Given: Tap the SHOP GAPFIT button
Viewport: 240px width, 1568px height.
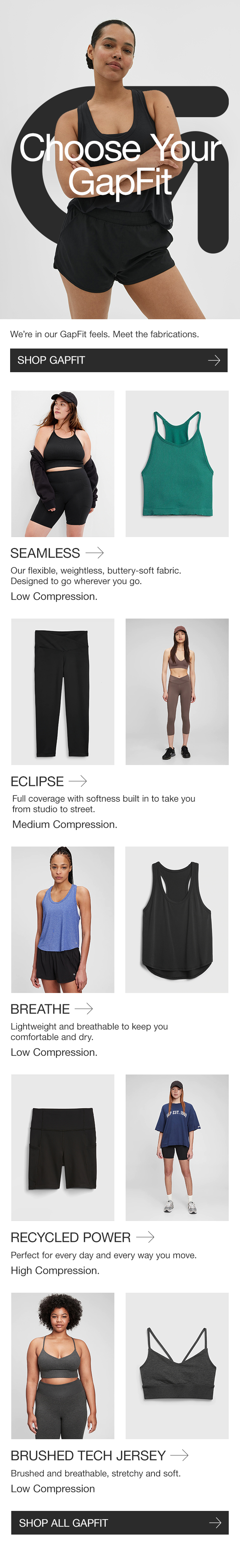Looking at the screenshot, I should pos(119,360).
